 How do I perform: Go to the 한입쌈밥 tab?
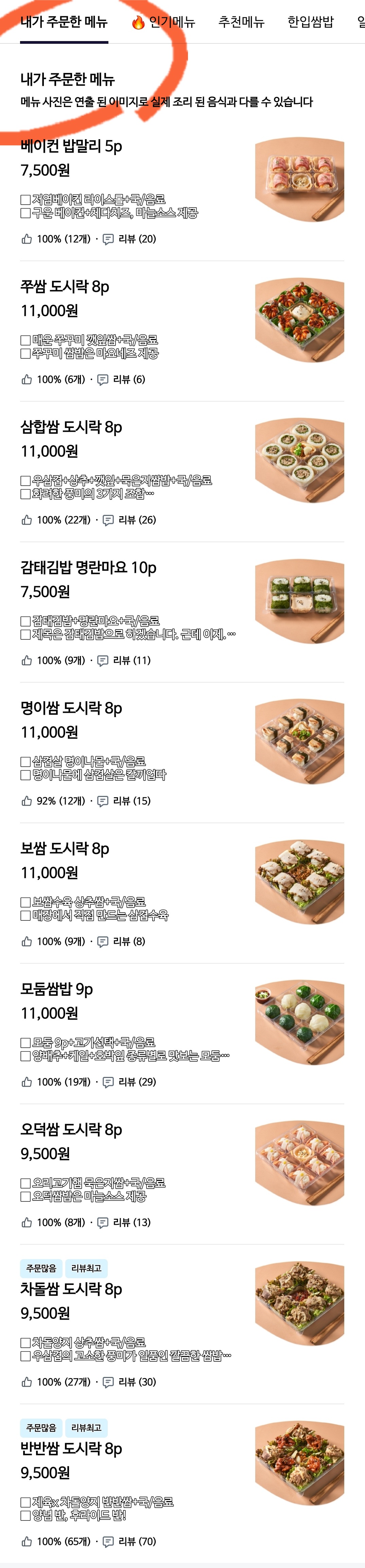click(311, 22)
